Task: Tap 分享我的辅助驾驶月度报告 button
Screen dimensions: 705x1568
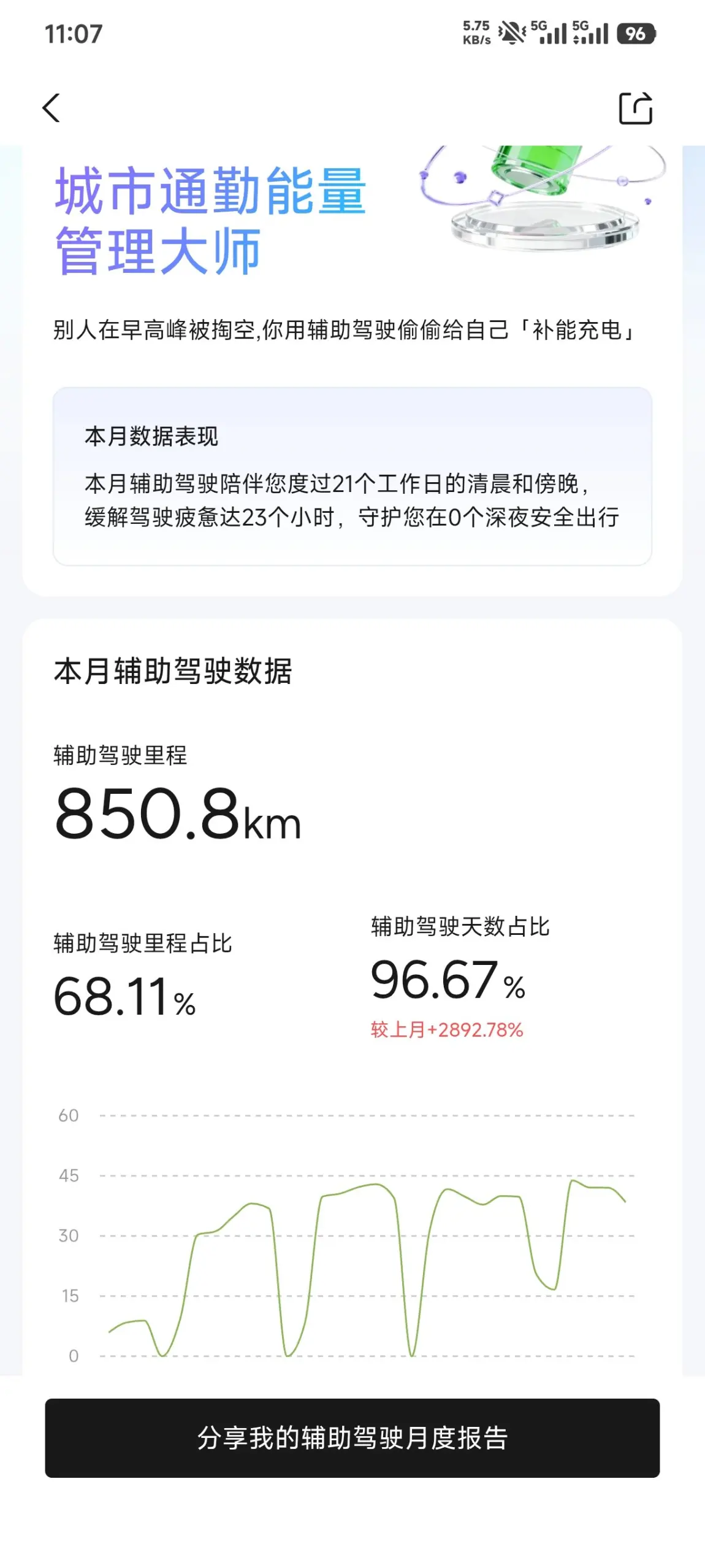Action: [352, 1438]
